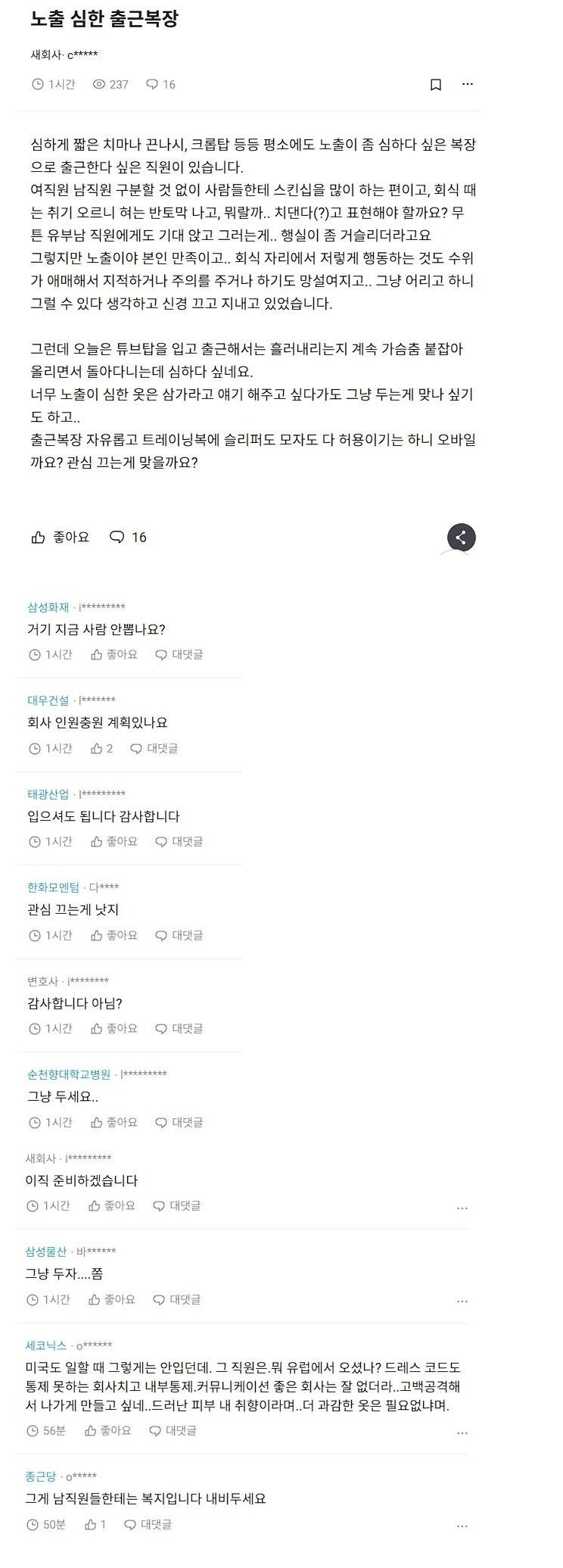Like the post with the 좋아요 button

click(61, 537)
